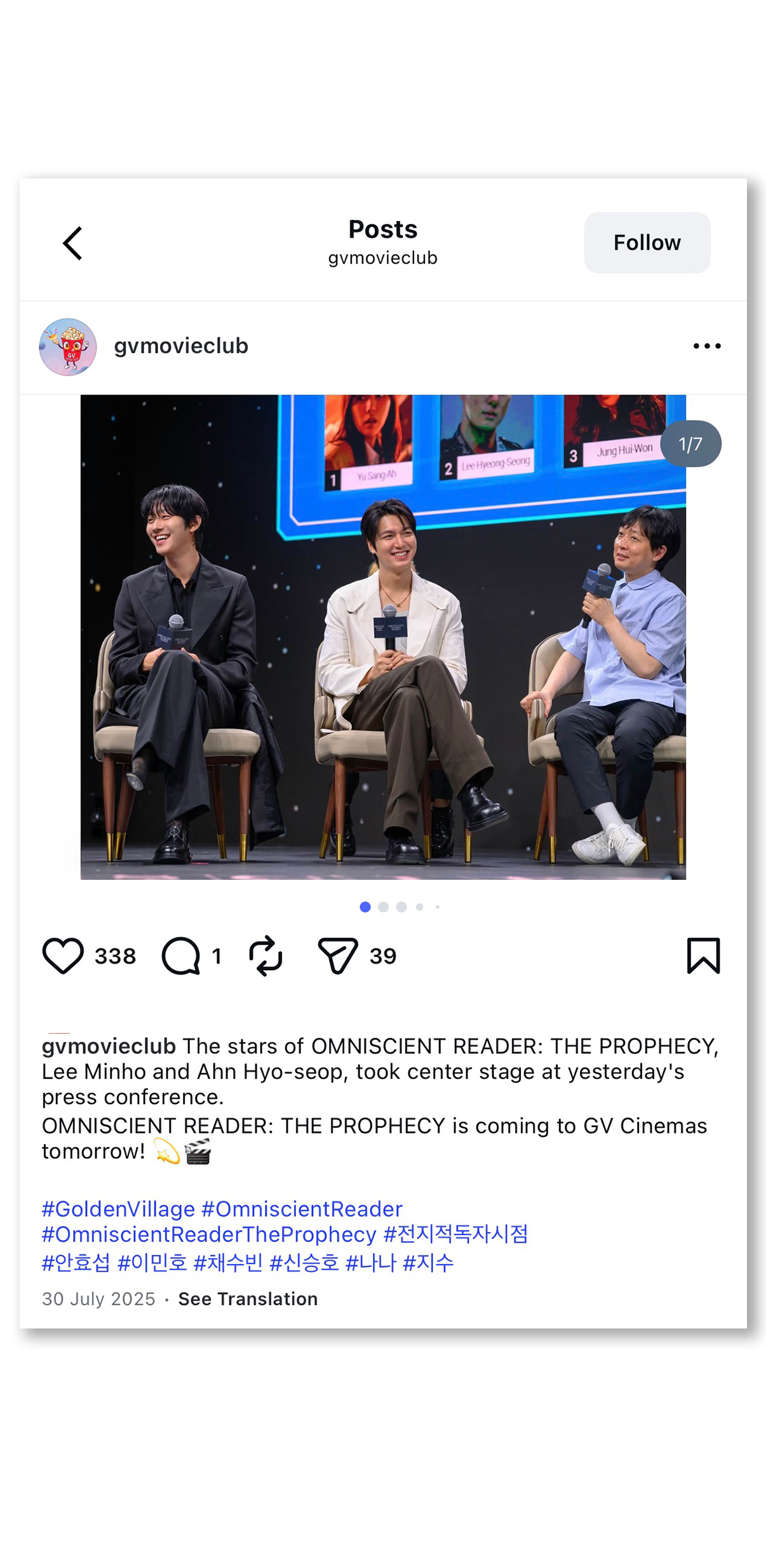
Task: Open gvmovieclub's profile picture
Action: point(68,347)
